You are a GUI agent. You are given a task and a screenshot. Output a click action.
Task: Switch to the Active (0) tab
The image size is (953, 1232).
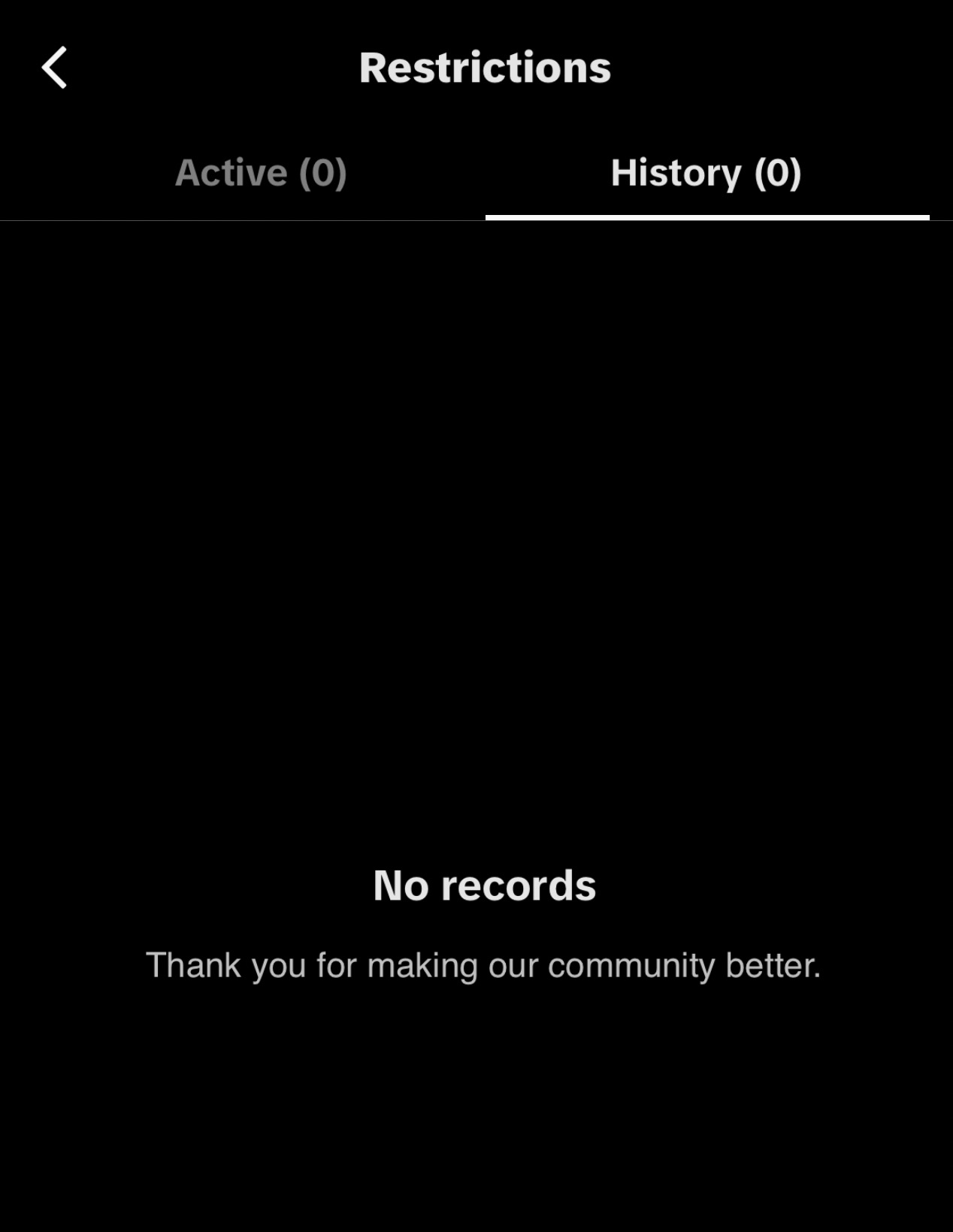[261, 173]
